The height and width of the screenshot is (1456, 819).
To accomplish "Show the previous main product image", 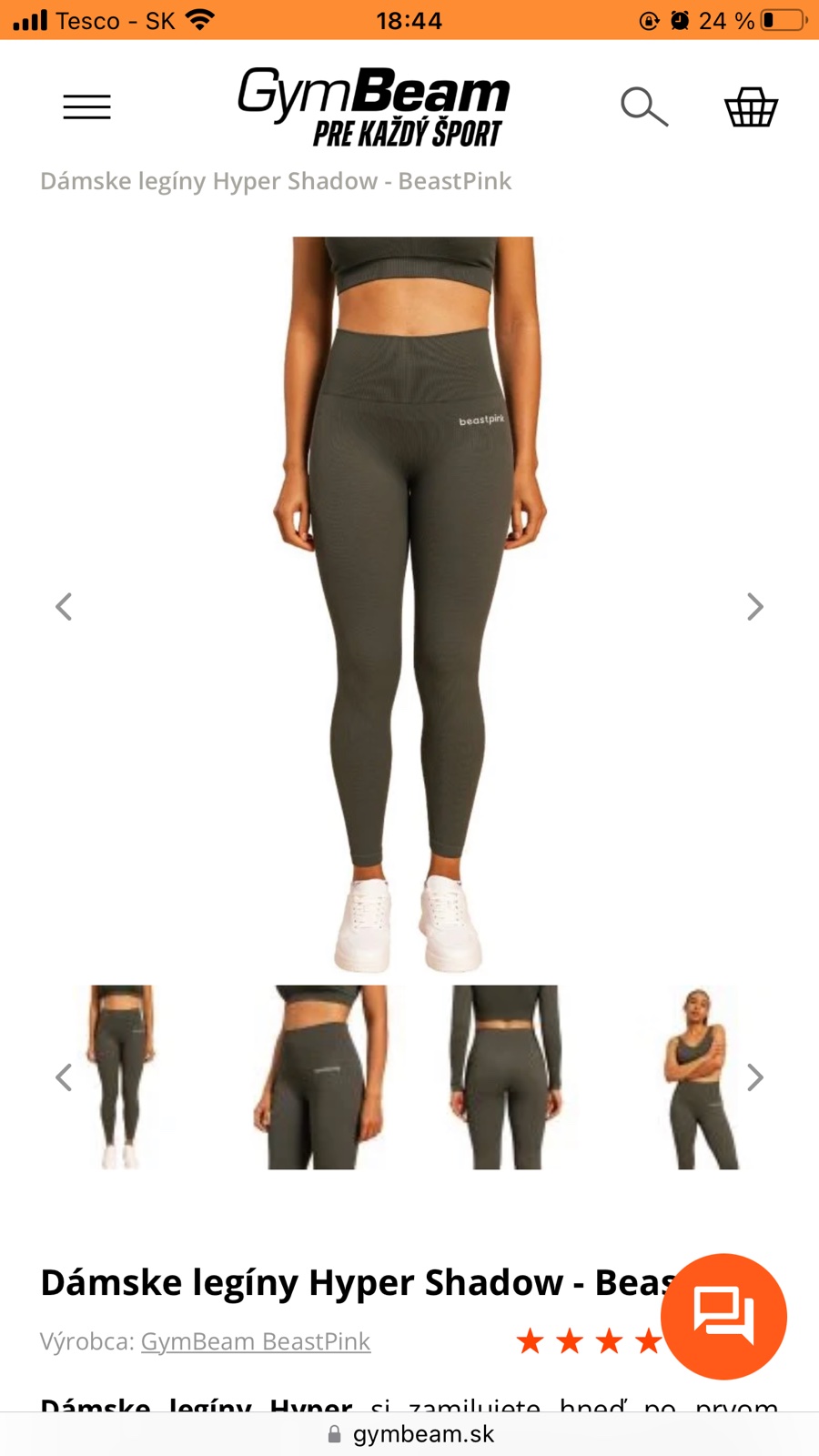I will click(64, 606).
